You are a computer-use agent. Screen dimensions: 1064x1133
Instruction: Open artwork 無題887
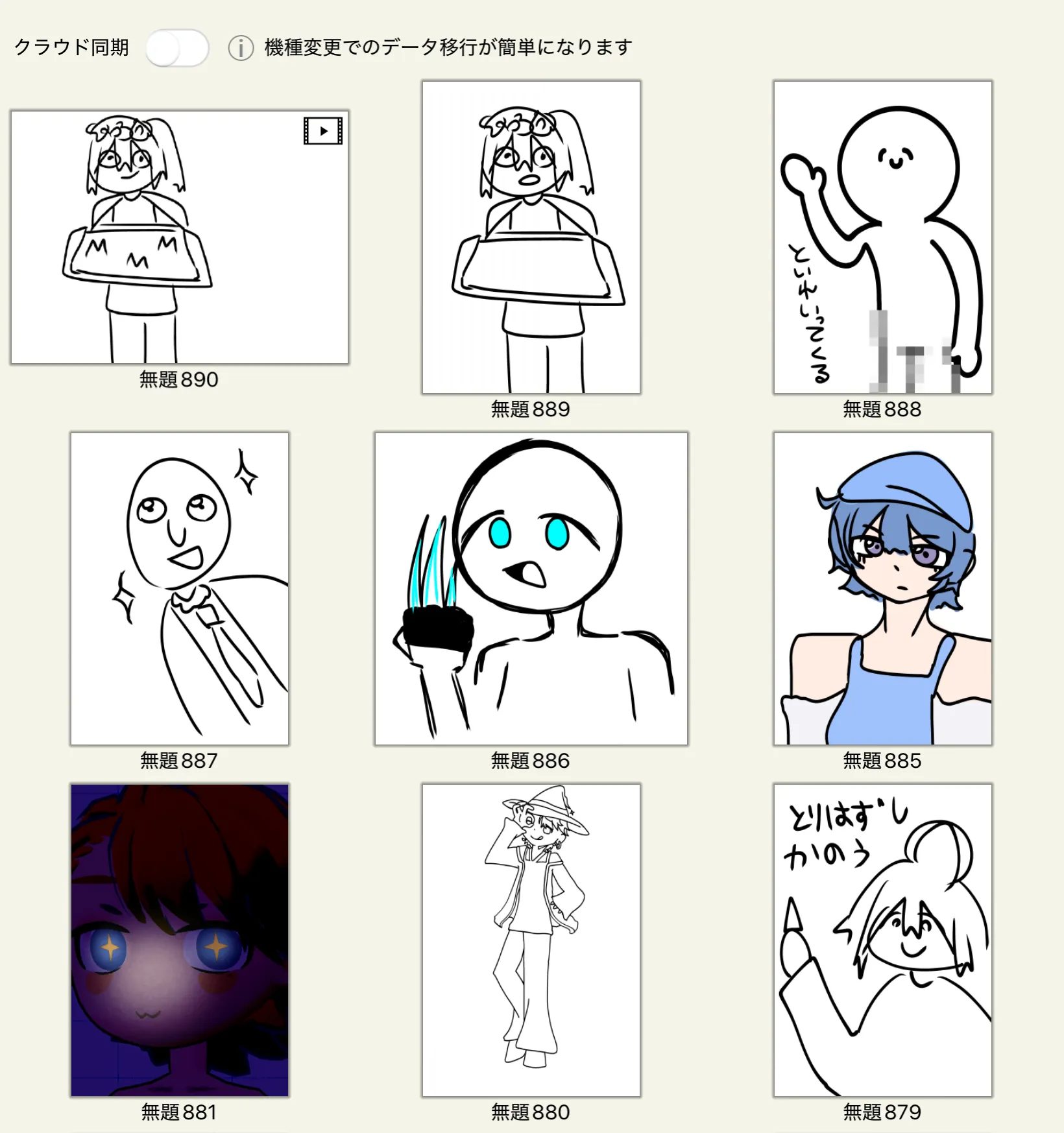(180, 589)
